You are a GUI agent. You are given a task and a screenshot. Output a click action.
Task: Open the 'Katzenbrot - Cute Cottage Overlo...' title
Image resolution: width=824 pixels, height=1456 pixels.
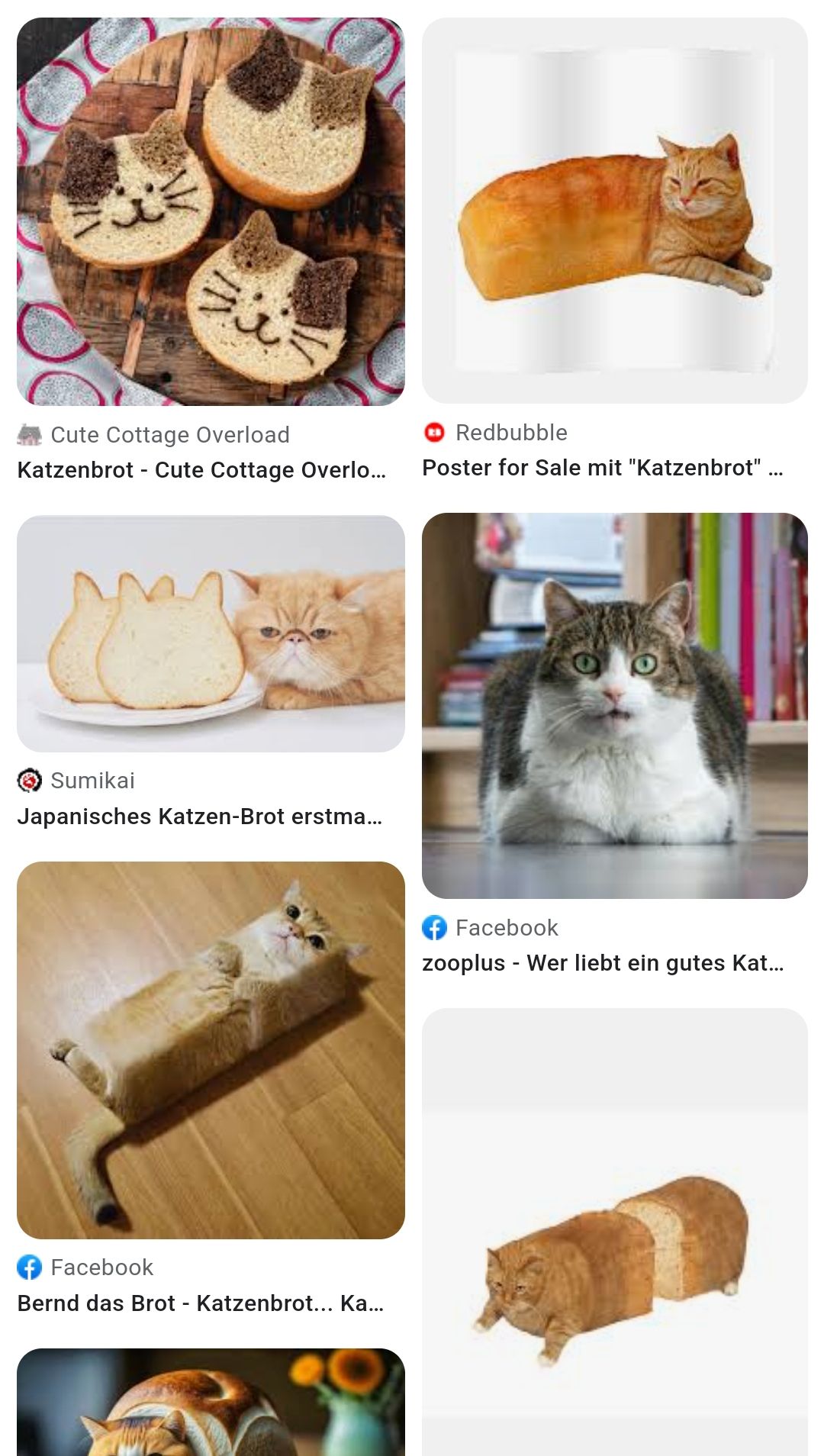pyautogui.click(x=201, y=470)
